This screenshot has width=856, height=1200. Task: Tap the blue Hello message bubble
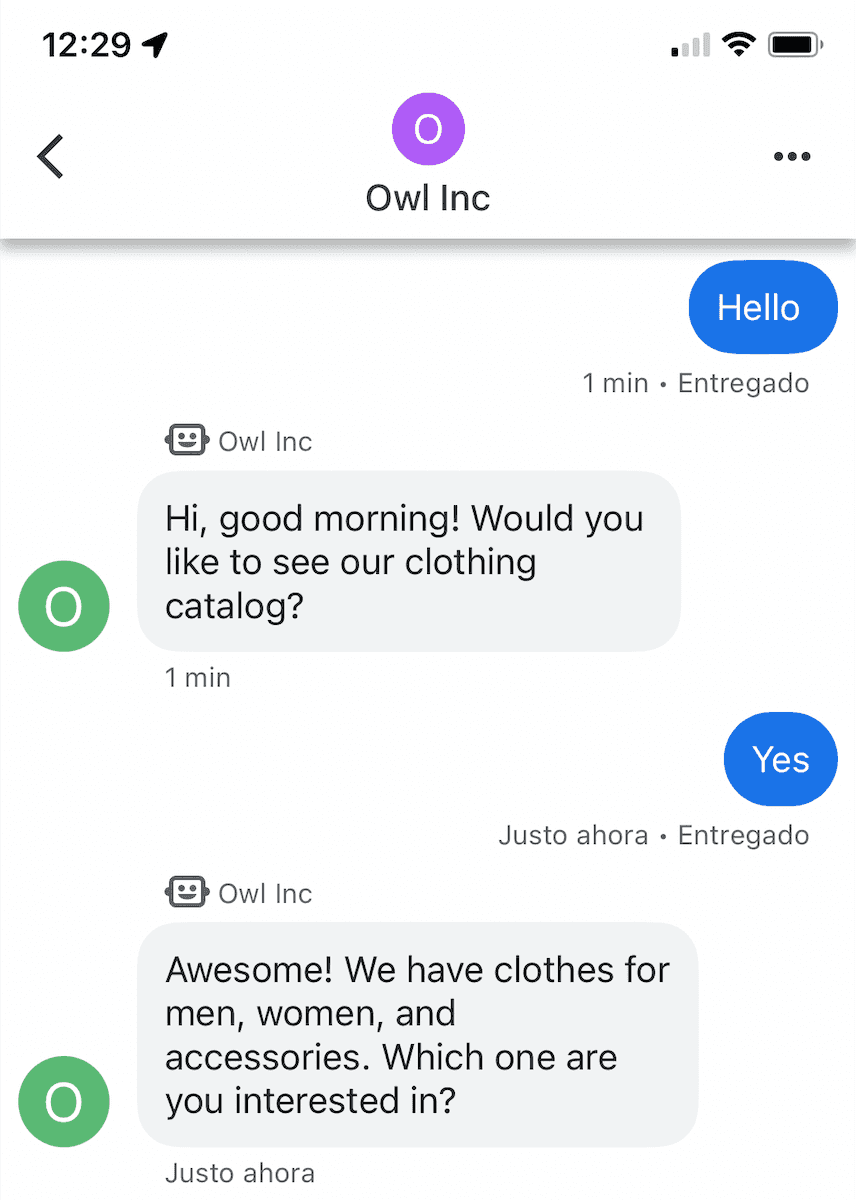[x=763, y=307]
